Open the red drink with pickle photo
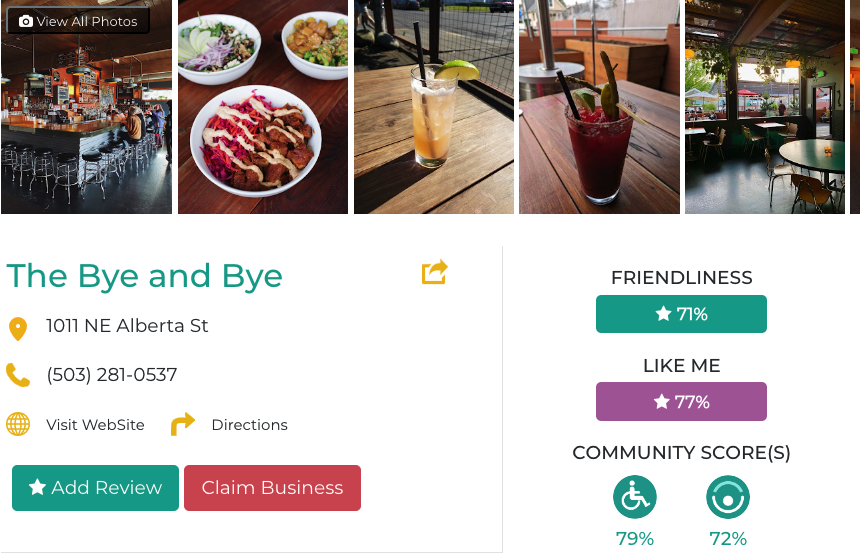The image size is (860, 556). [599, 107]
